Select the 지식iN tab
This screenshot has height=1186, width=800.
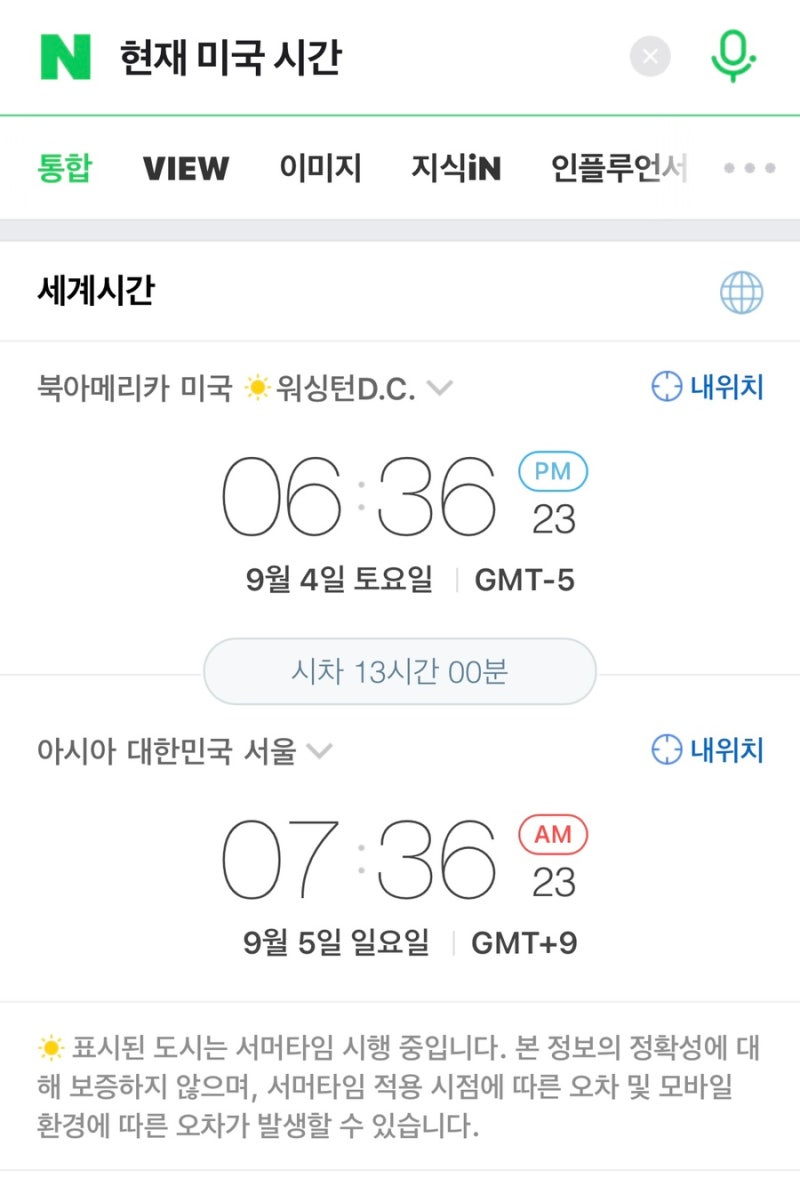pos(457,169)
